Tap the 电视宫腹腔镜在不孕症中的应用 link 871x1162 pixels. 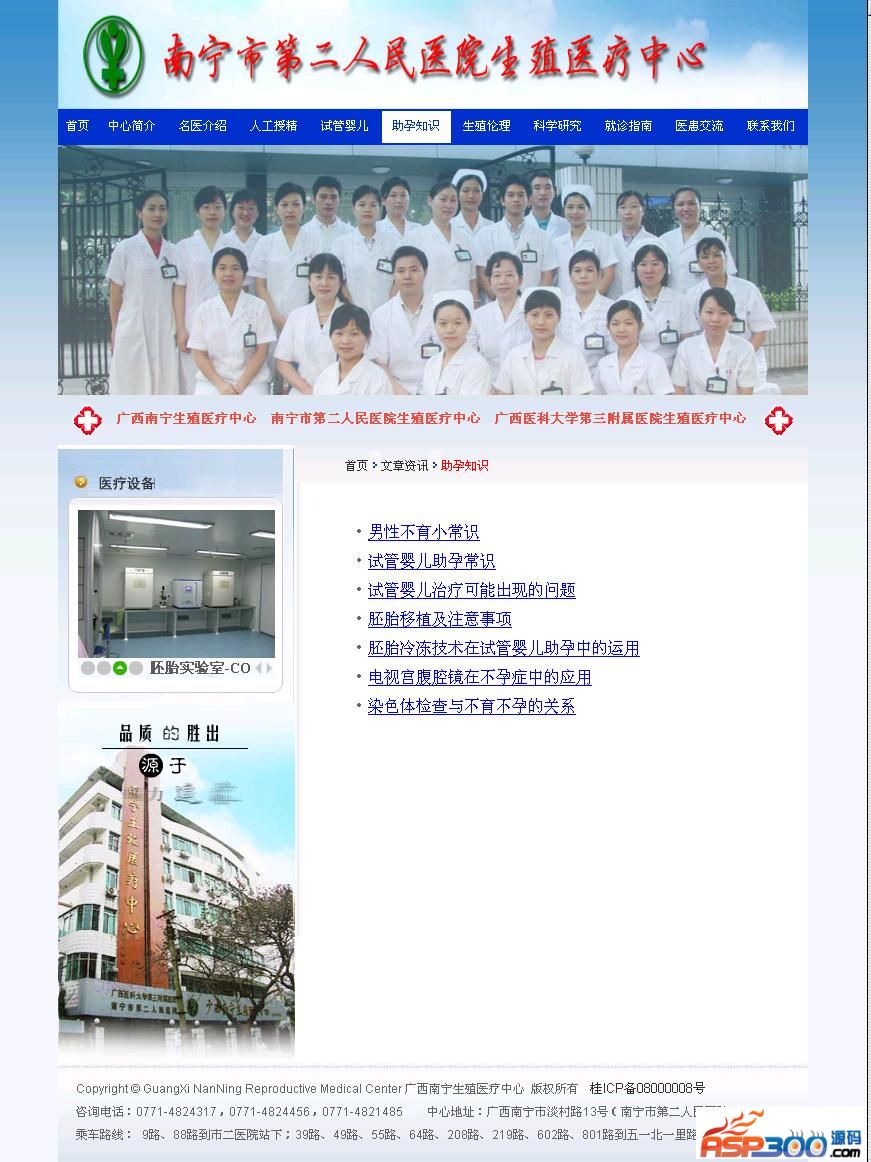click(x=480, y=678)
